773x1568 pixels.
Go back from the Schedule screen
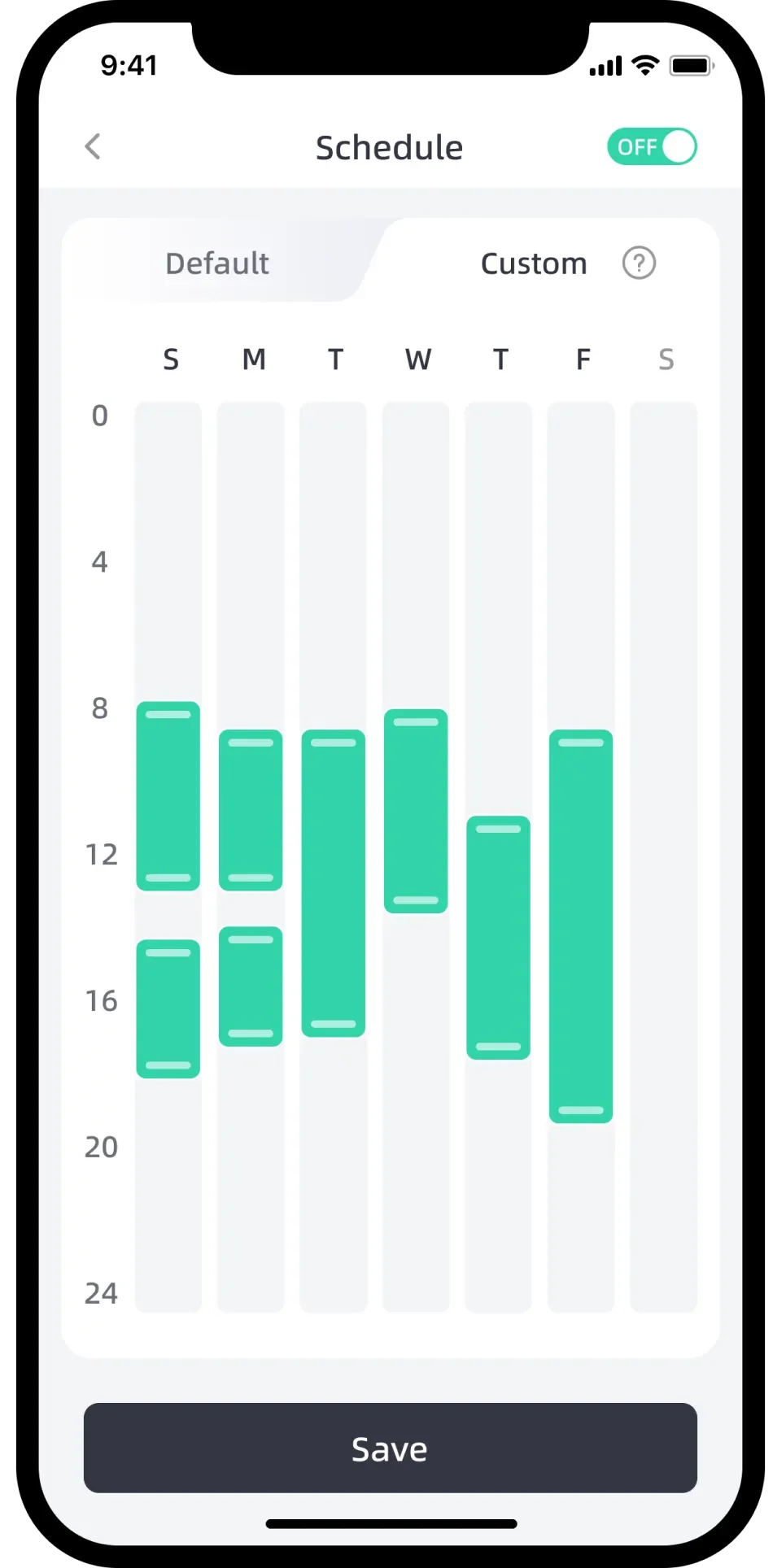coord(93,147)
